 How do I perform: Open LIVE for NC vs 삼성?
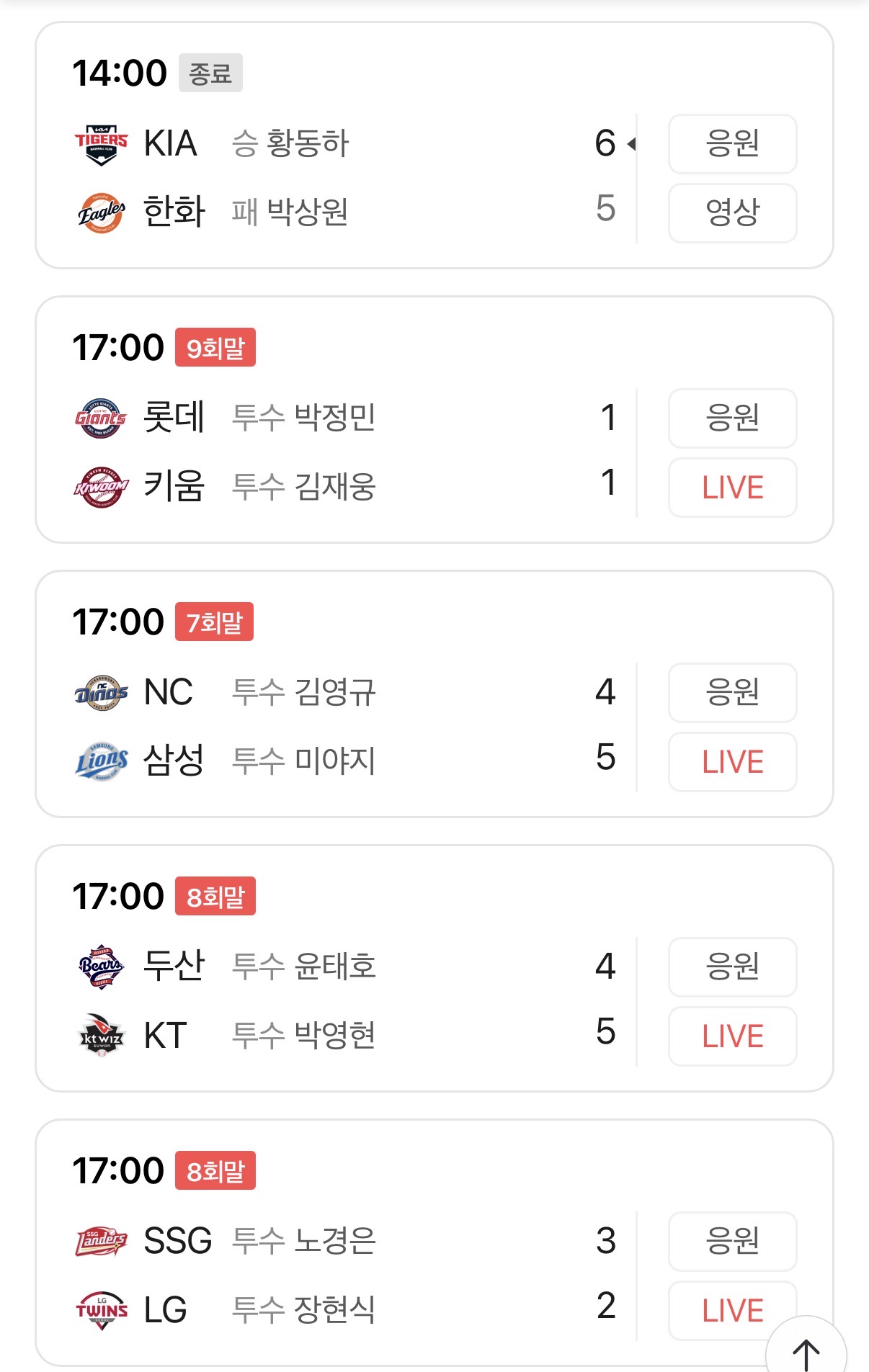pyautogui.click(x=732, y=762)
